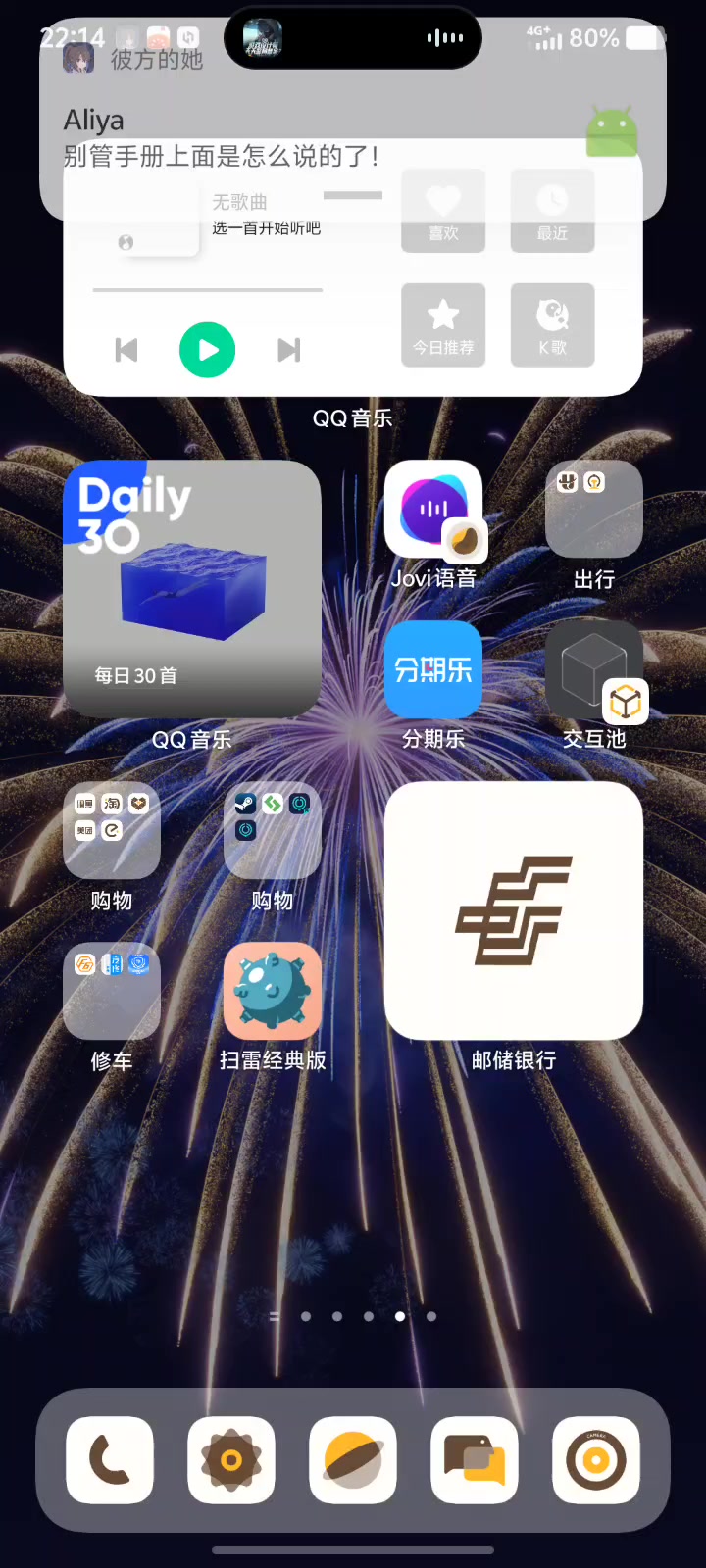Launch the Camera app in dock
The width and height of the screenshot is (706, 1568).
tap(596, 1459)
